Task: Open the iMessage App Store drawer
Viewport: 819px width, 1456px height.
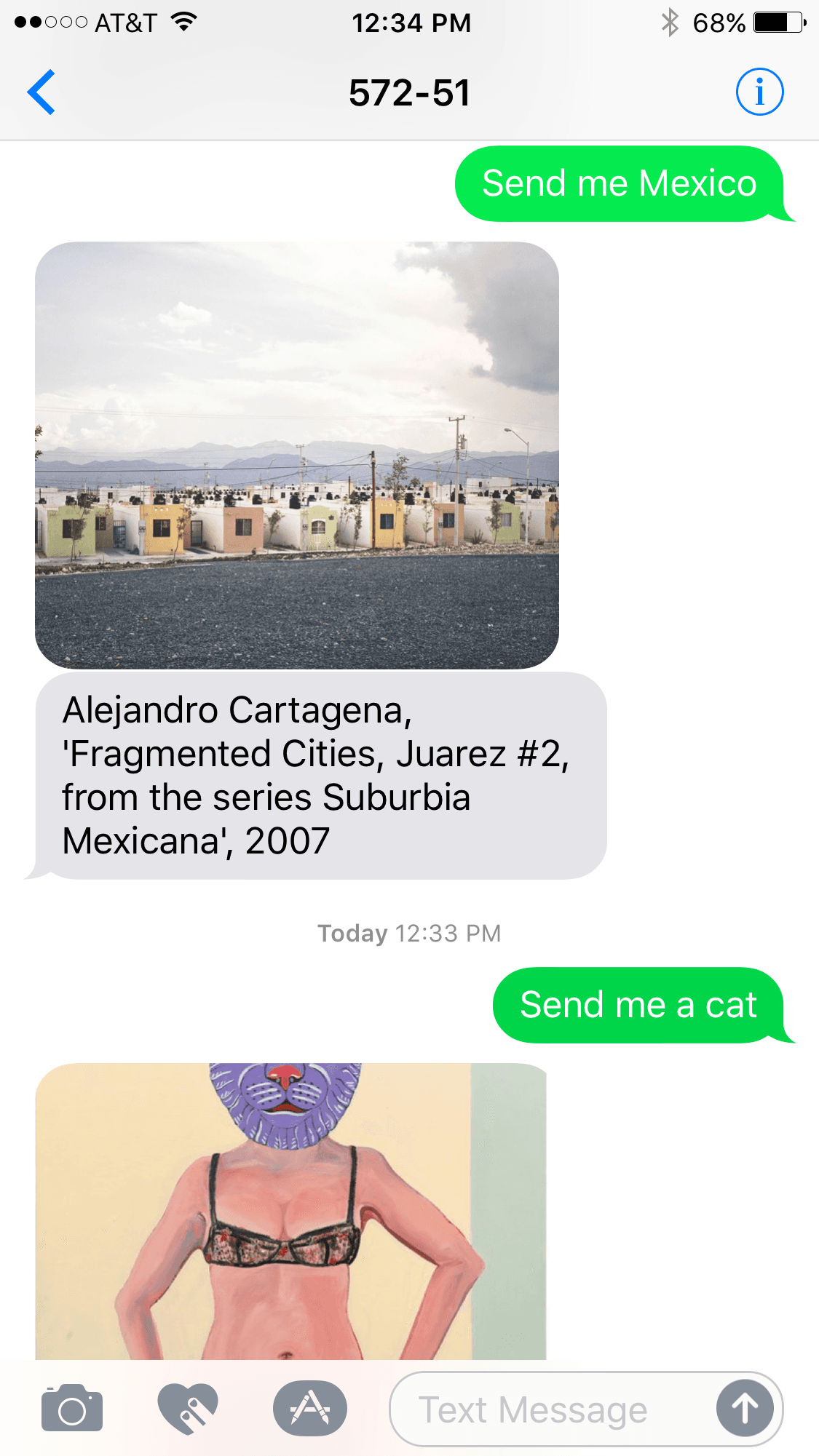Action: point(310,1409)
